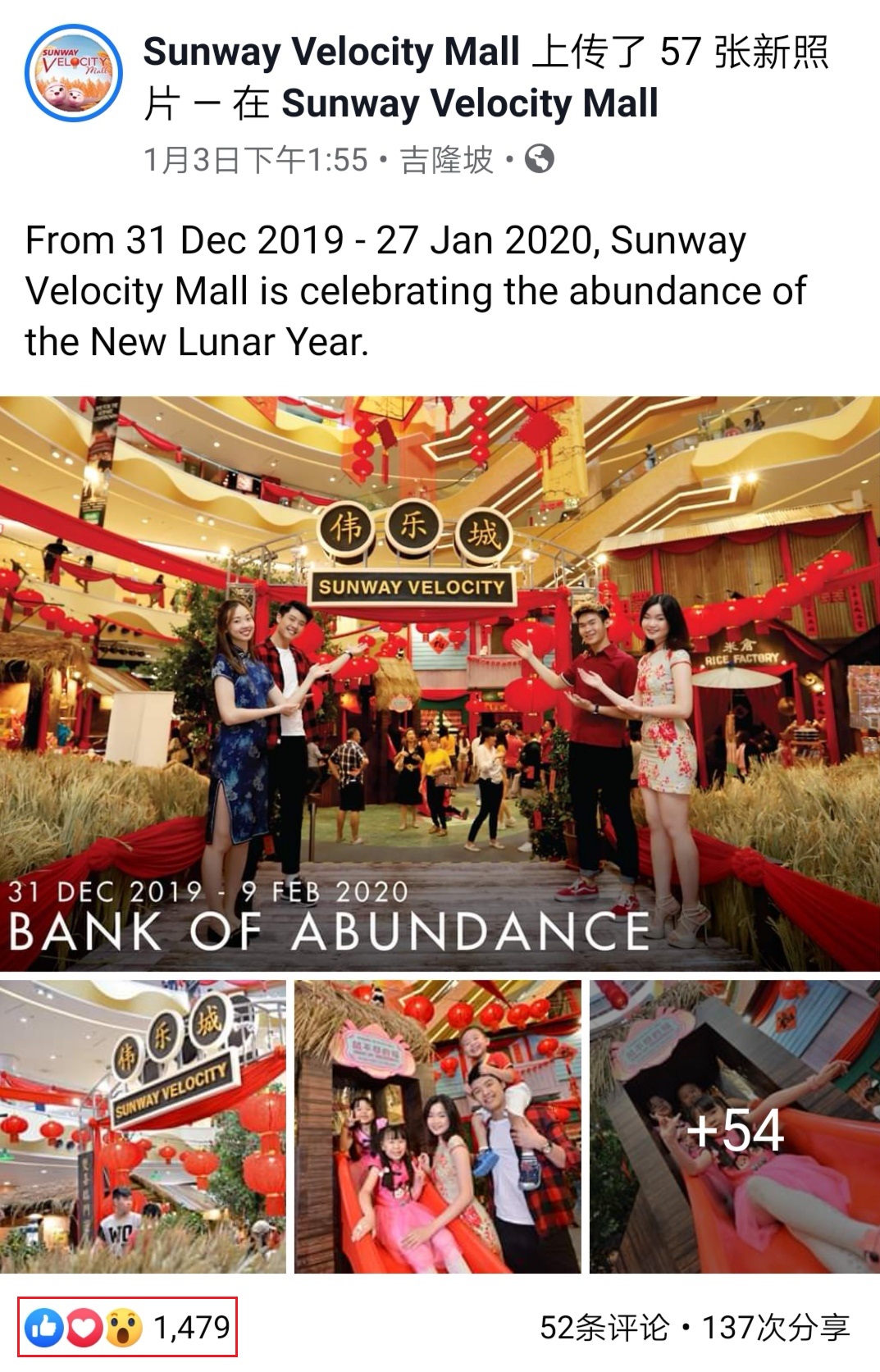
Task: Open the Sunway Velocity Mall check-in location link
Action: click(x=469, y=104)
